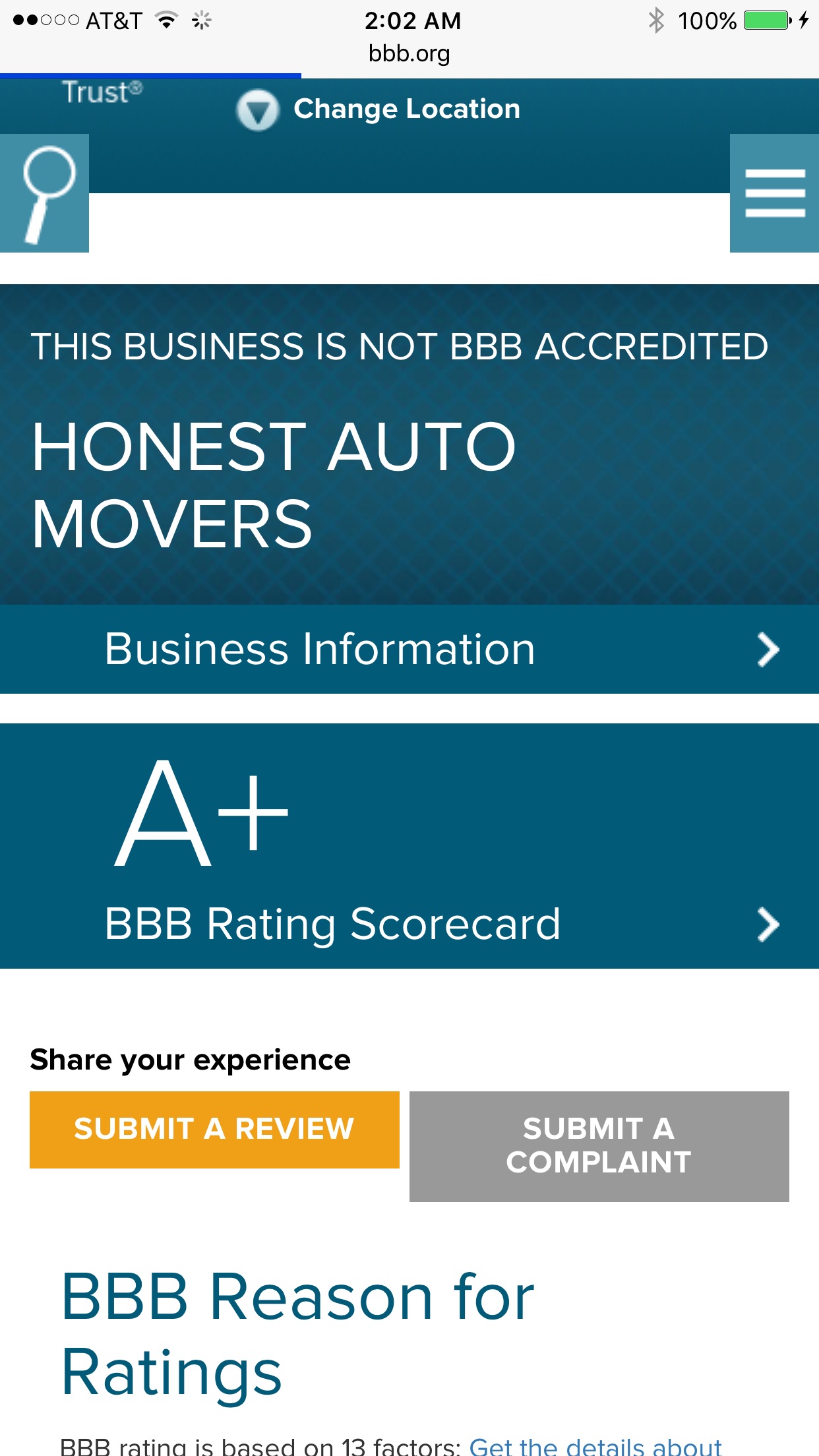The height and width of the screenshot is (1456, 819).
Task: Submit a complaint about this business
Action: point(599,1146)
